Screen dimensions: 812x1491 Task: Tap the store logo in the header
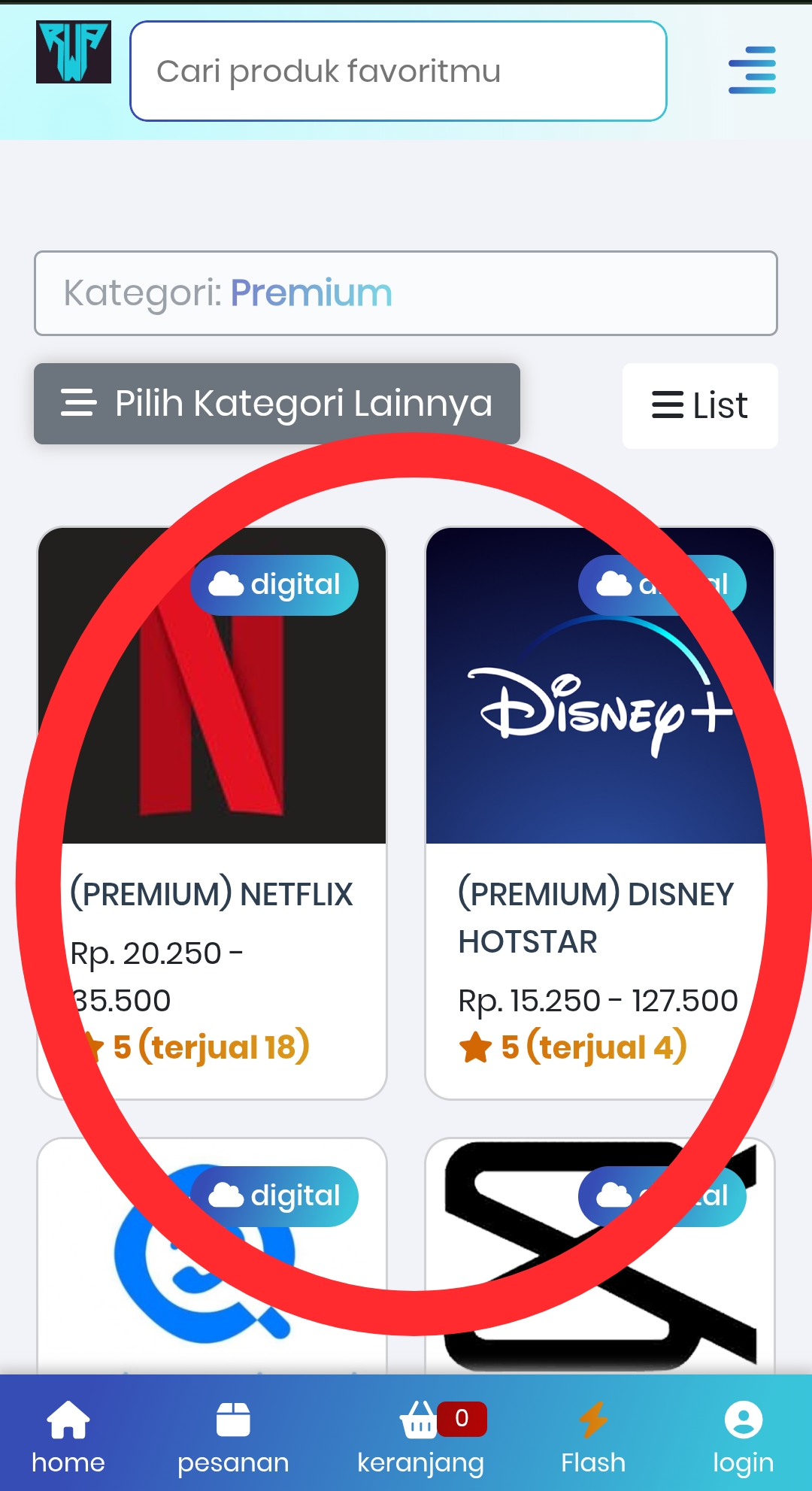pos(74,52)
